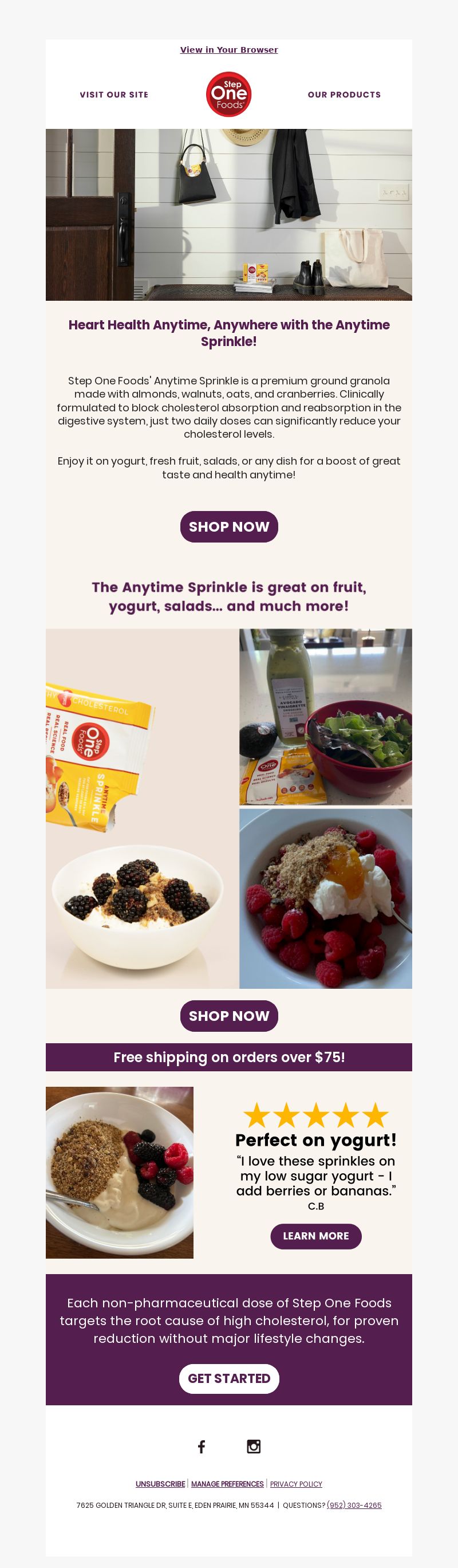This screenshot has width=458, height=1568.
Task: Open the Instagram profile icon
Action: click(254, 1447)
